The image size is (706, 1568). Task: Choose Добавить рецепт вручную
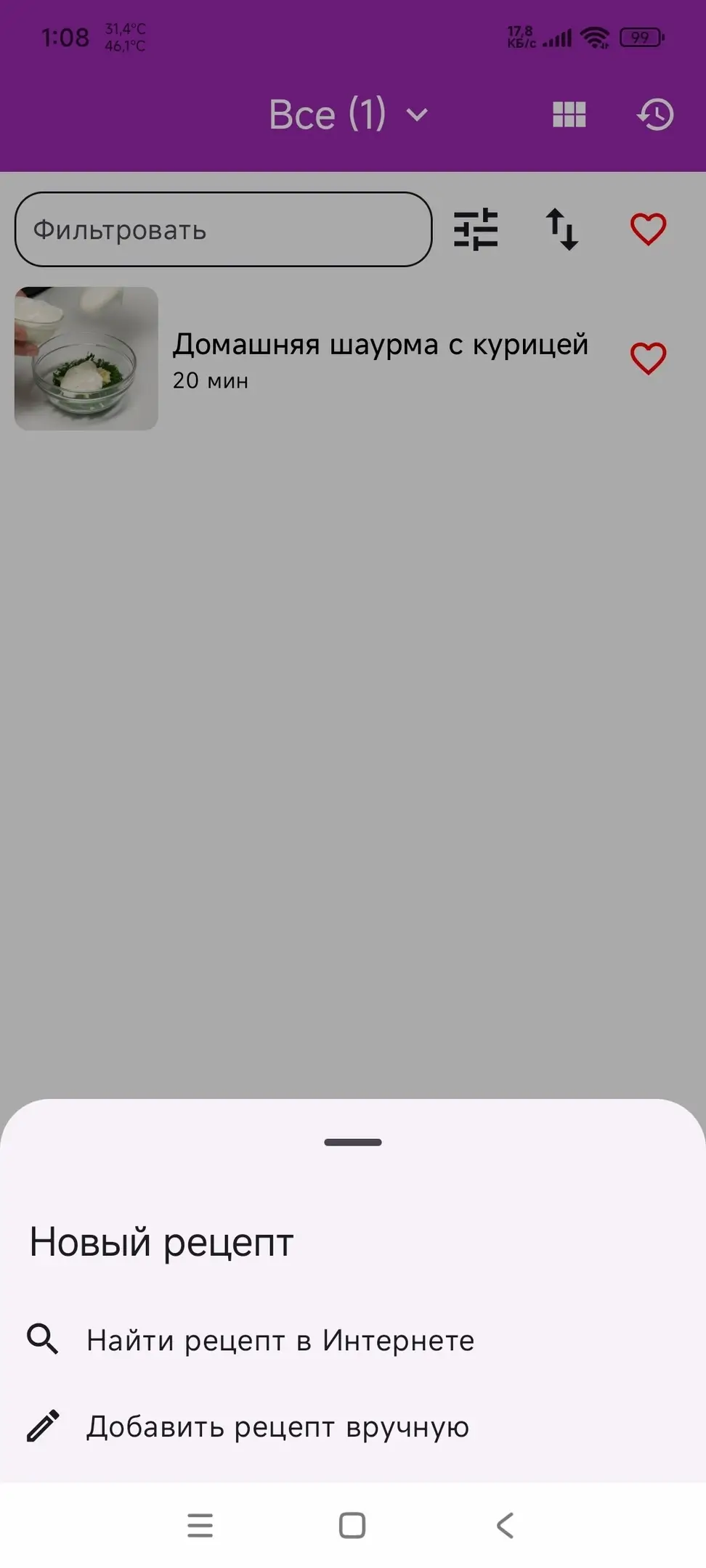coord(277,1426)
